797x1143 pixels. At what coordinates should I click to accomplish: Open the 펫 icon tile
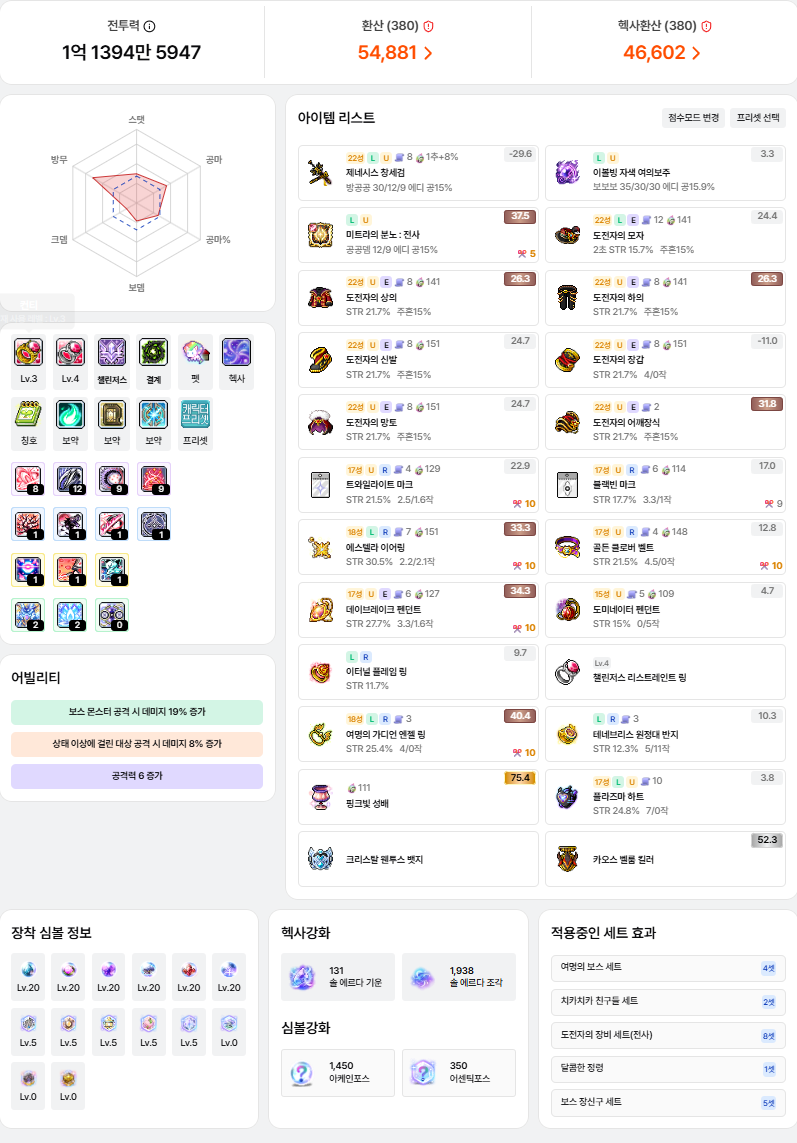pyautogui.click(x=195, y=361)
